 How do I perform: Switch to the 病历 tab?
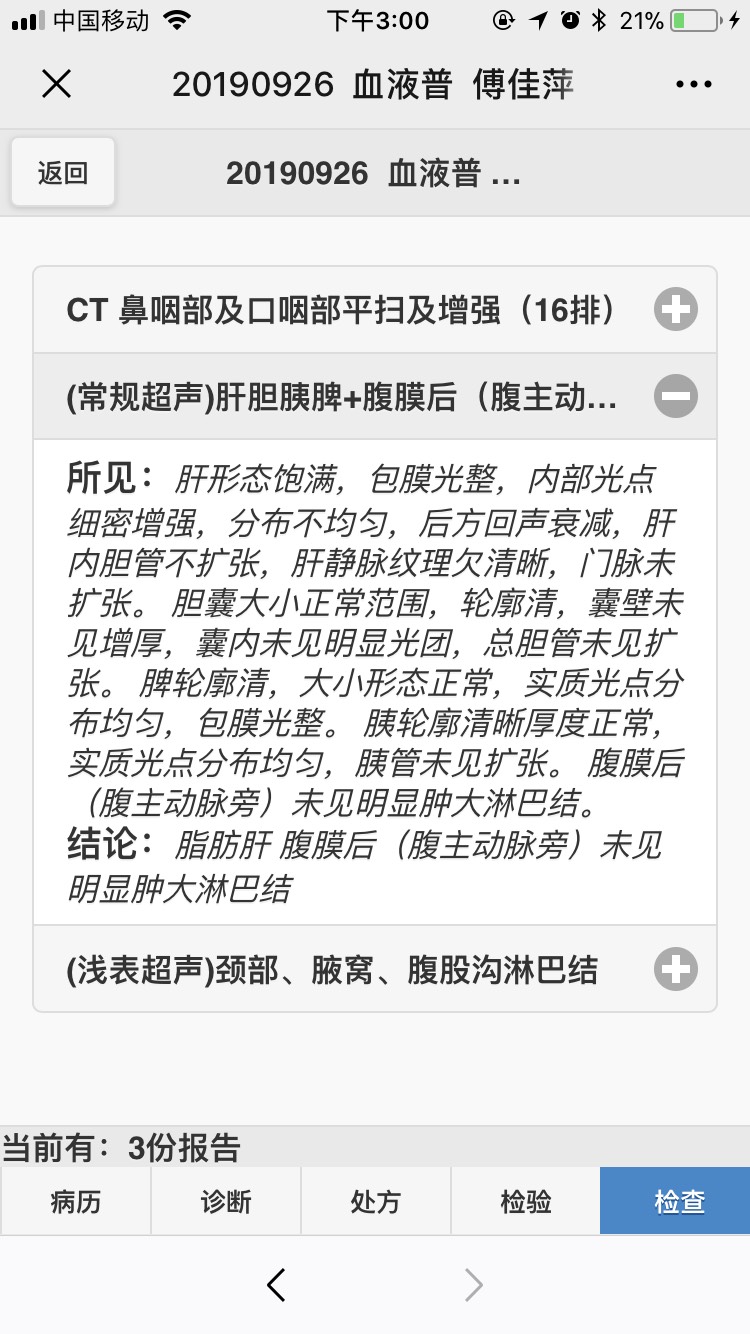[x=76, y=1201]
